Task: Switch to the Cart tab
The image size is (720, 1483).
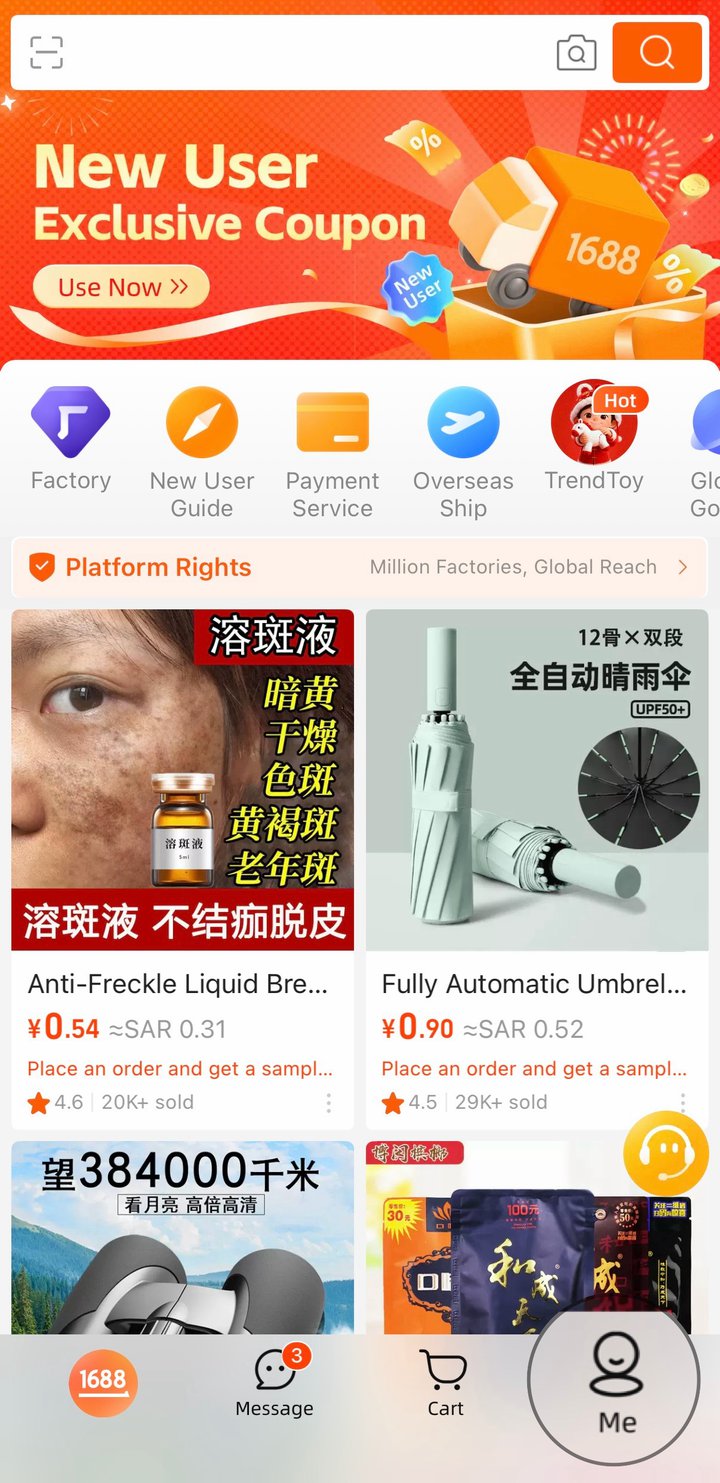Action: tap(445, 1385)
